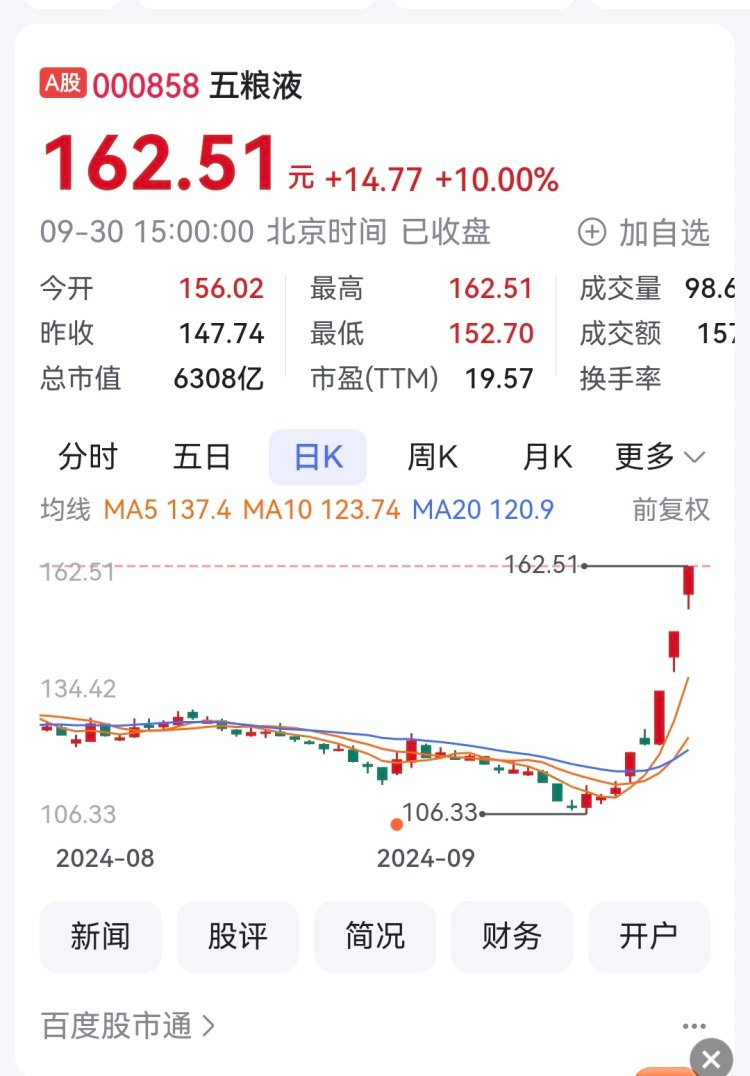The height and width of the screenshot is (1076, 750).
Task: Switch to the 分时 chart tab
Action: point(88,457)
